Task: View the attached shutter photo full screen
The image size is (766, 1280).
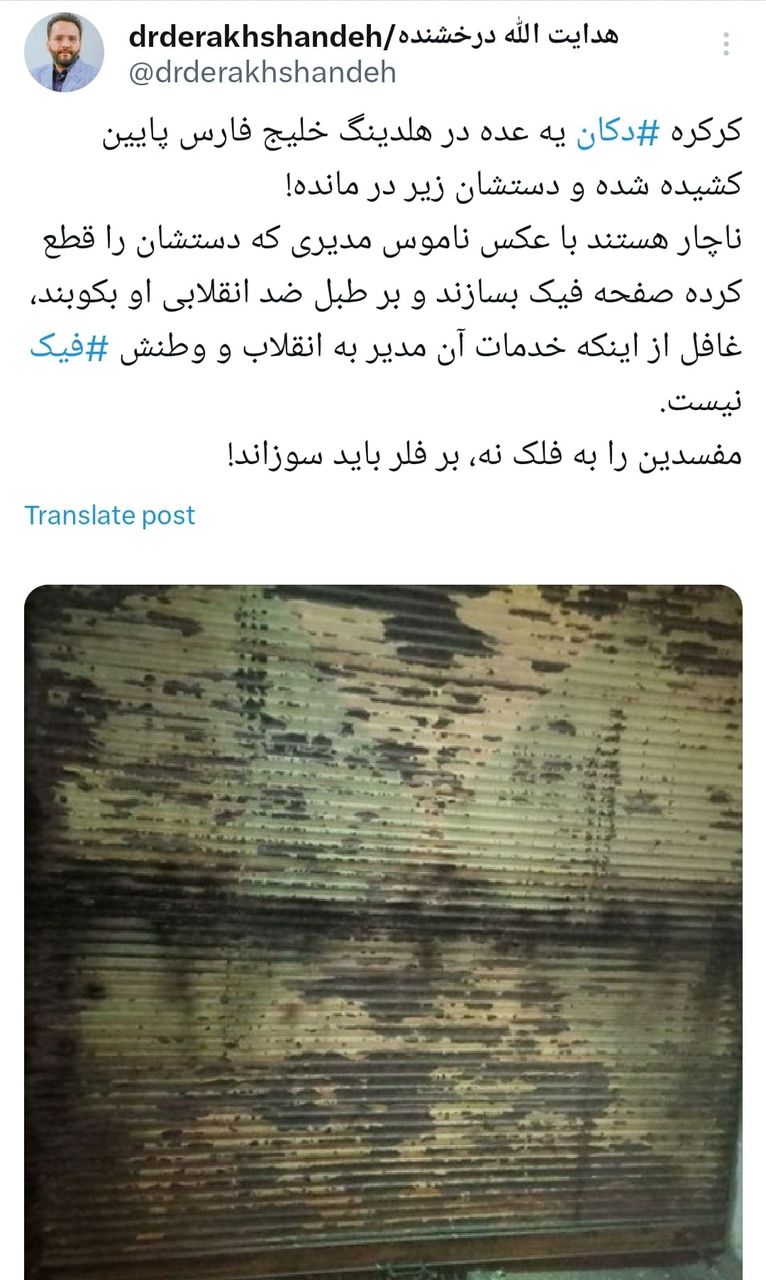Action: click(383, 930)
